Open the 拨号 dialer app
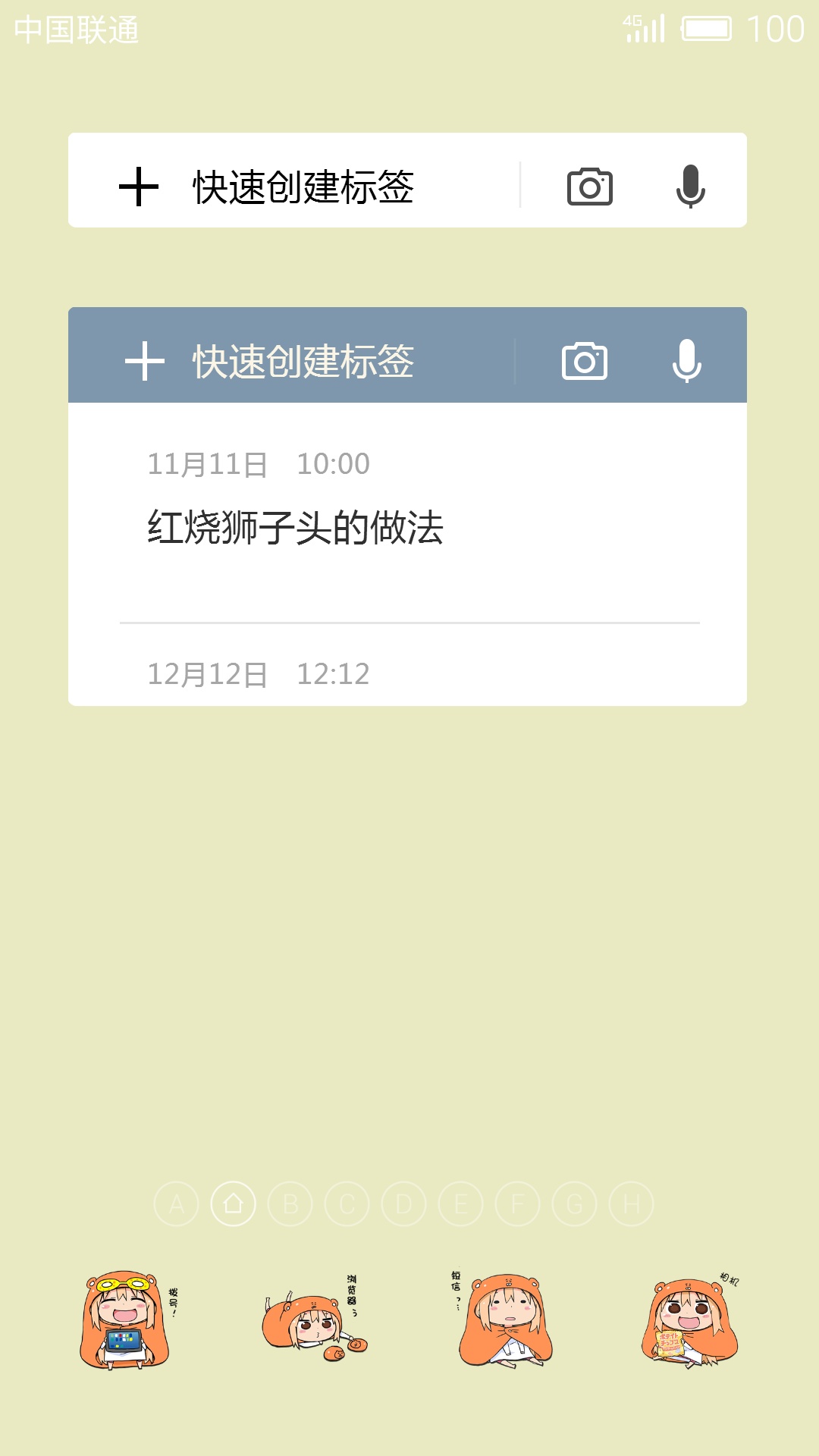 tap(127, 1320)
